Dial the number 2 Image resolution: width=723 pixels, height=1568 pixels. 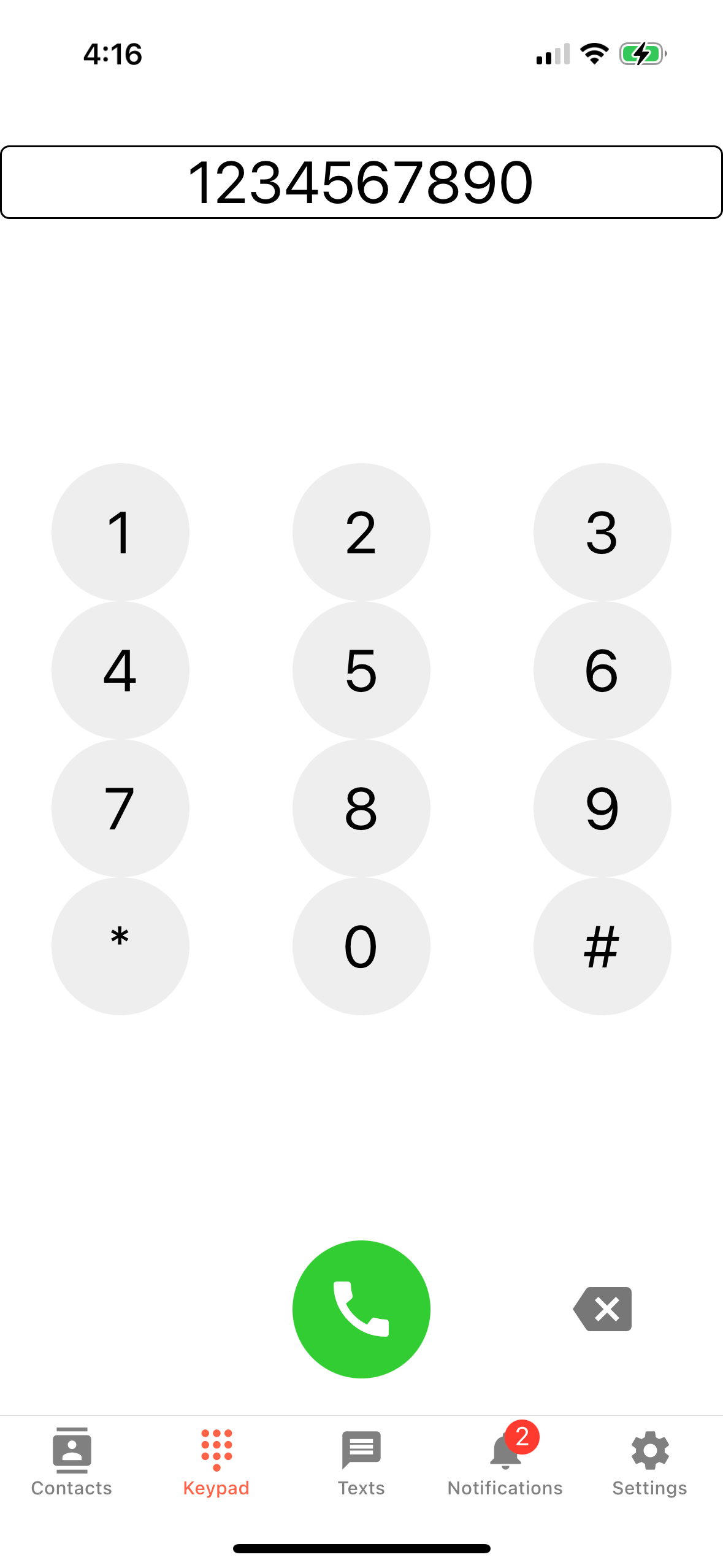click(361, 531)
